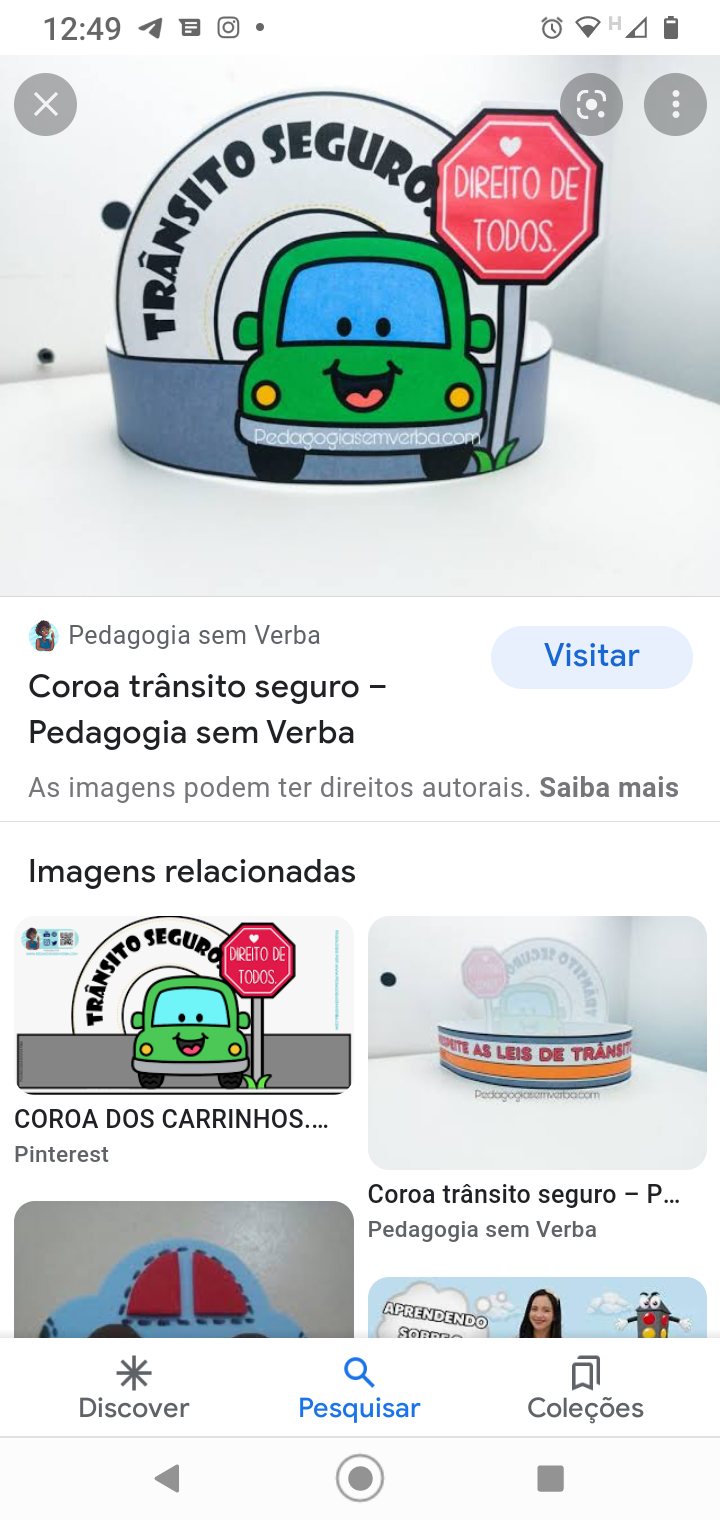The image size is (720, 1520).
Task: Open related Pedagogia sem Verba crown image
Action: point(537,1042)
